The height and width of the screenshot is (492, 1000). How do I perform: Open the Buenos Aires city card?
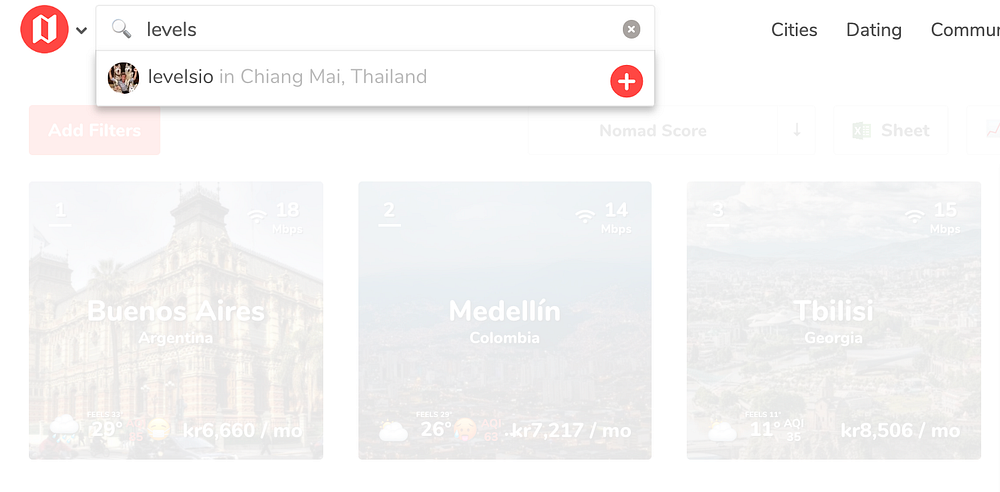[x=176, y=320]
